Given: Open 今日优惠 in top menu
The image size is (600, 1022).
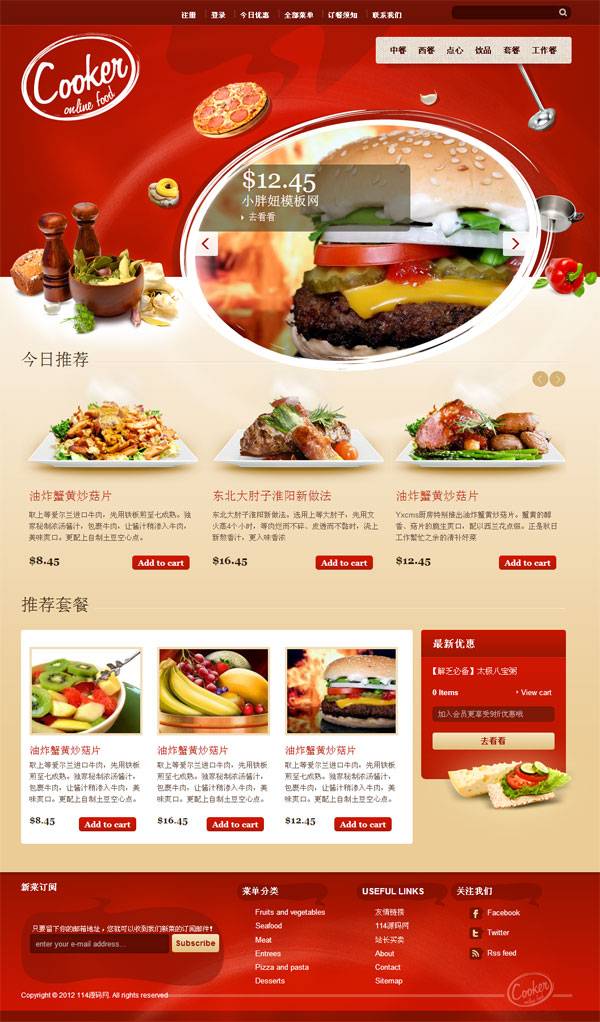Looking at the screenshot, I should (254, 16).
